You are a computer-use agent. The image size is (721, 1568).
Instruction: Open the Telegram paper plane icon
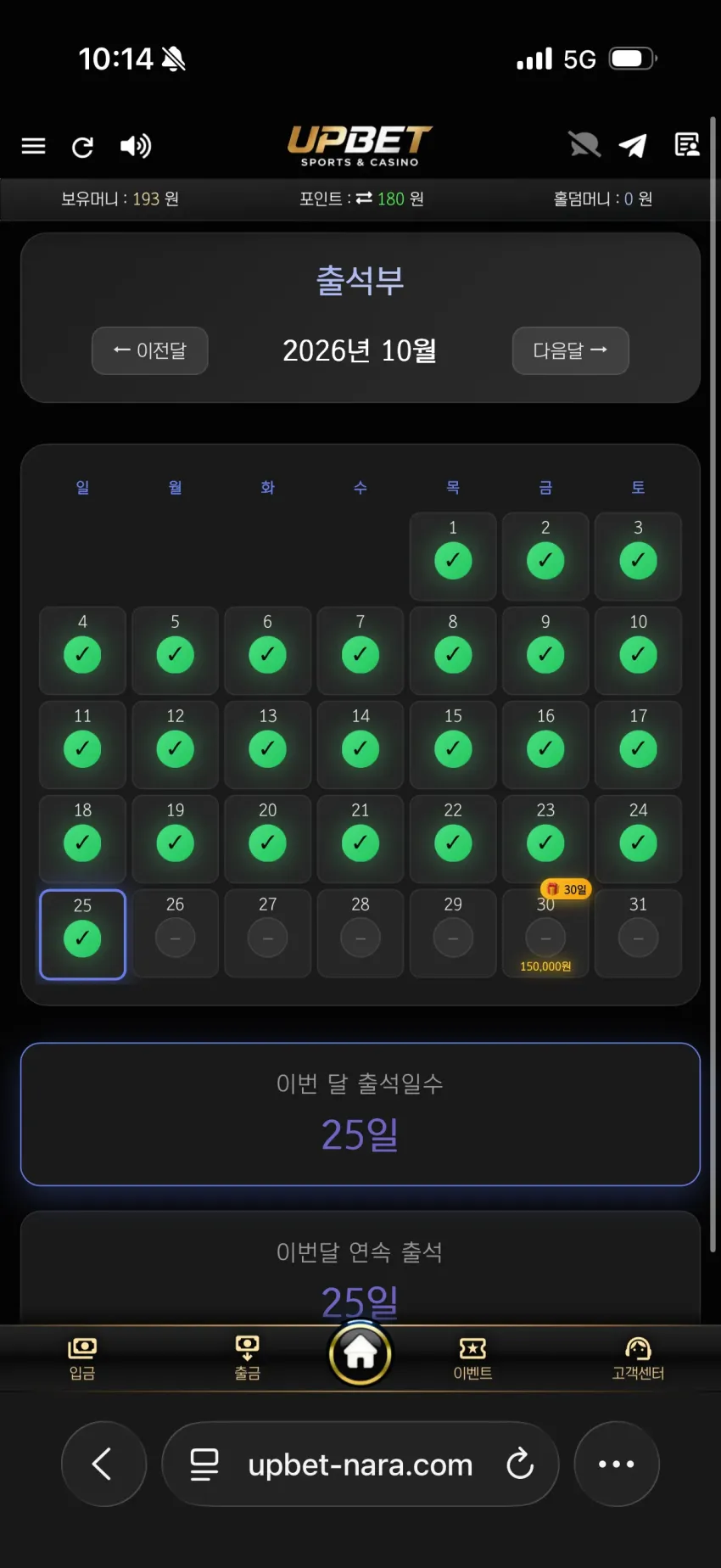[633, 146]
